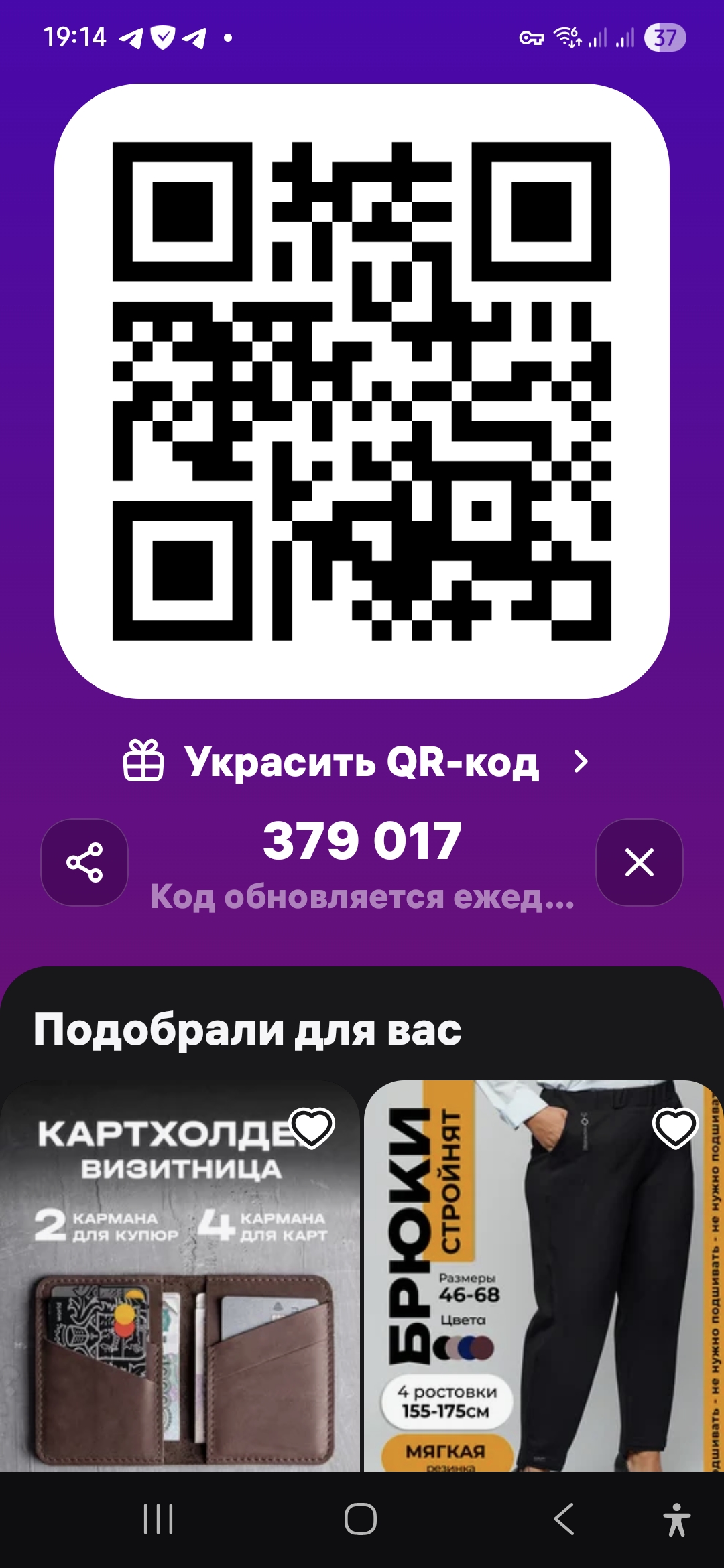Open the Украсить QR-код option
The image size is (724, 1568).
(x=357, y=762)
